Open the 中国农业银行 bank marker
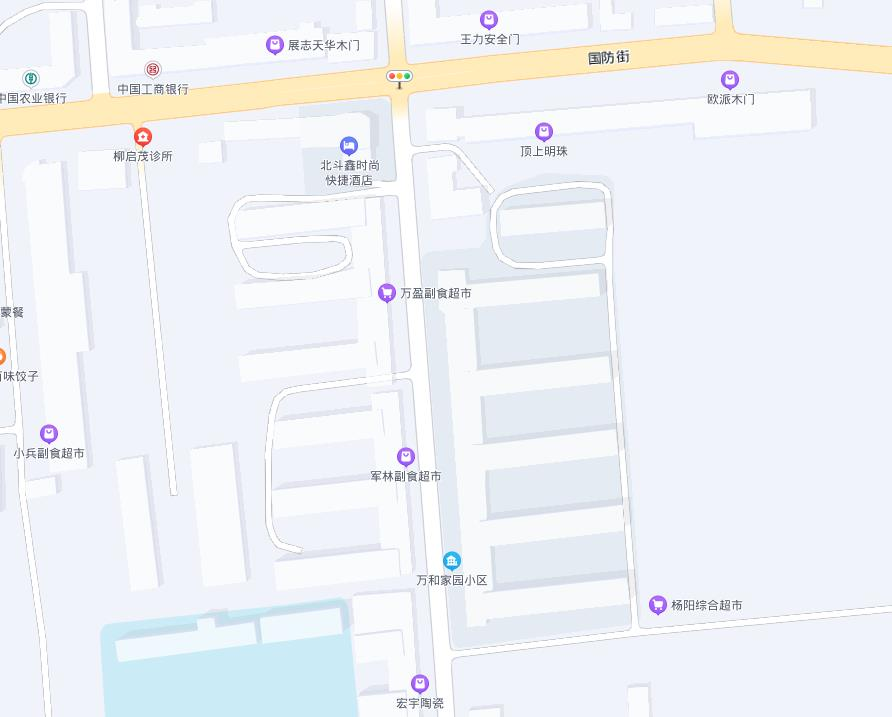 point(32,78)
